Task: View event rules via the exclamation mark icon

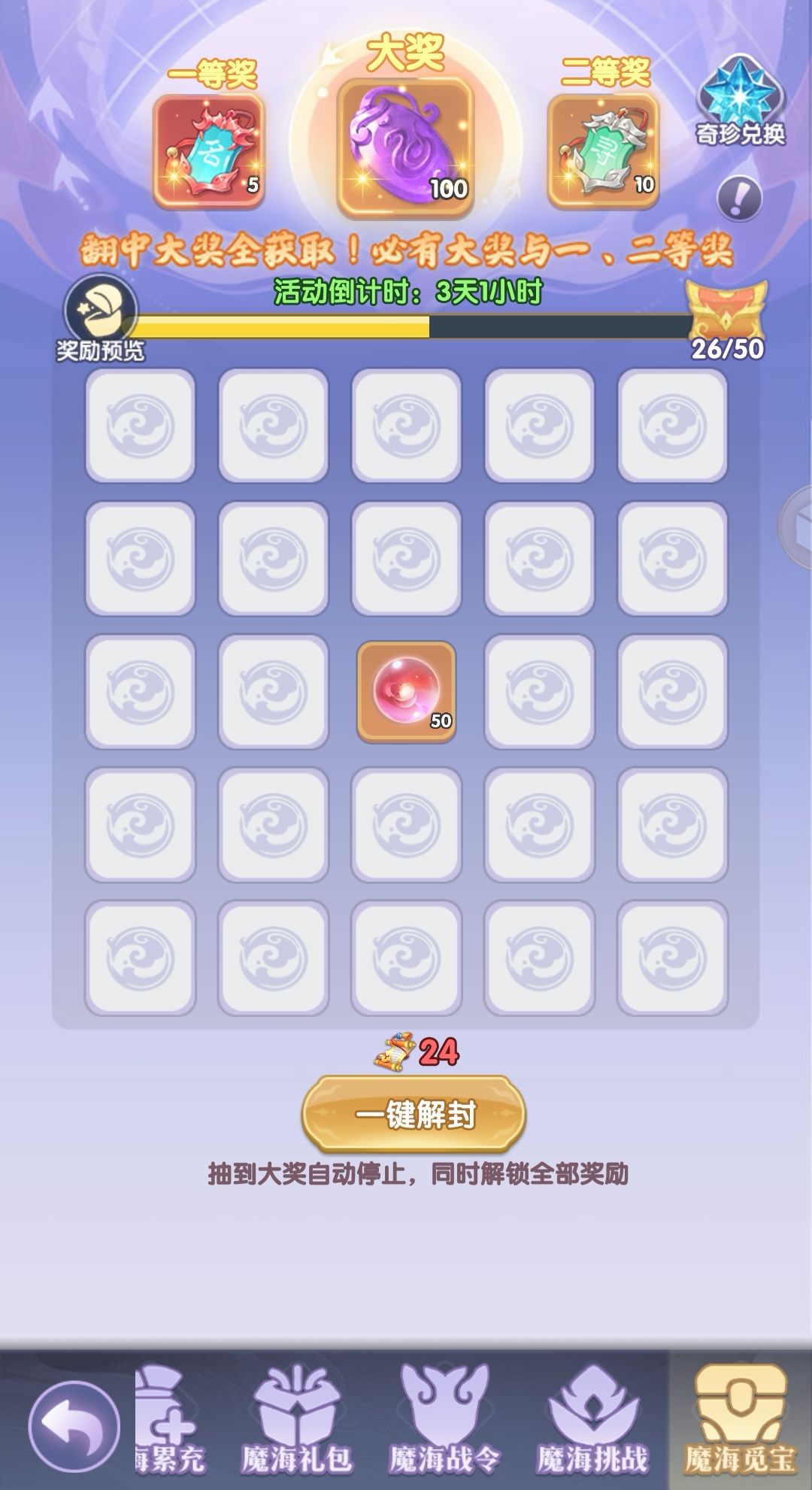Action: point(741,197)
